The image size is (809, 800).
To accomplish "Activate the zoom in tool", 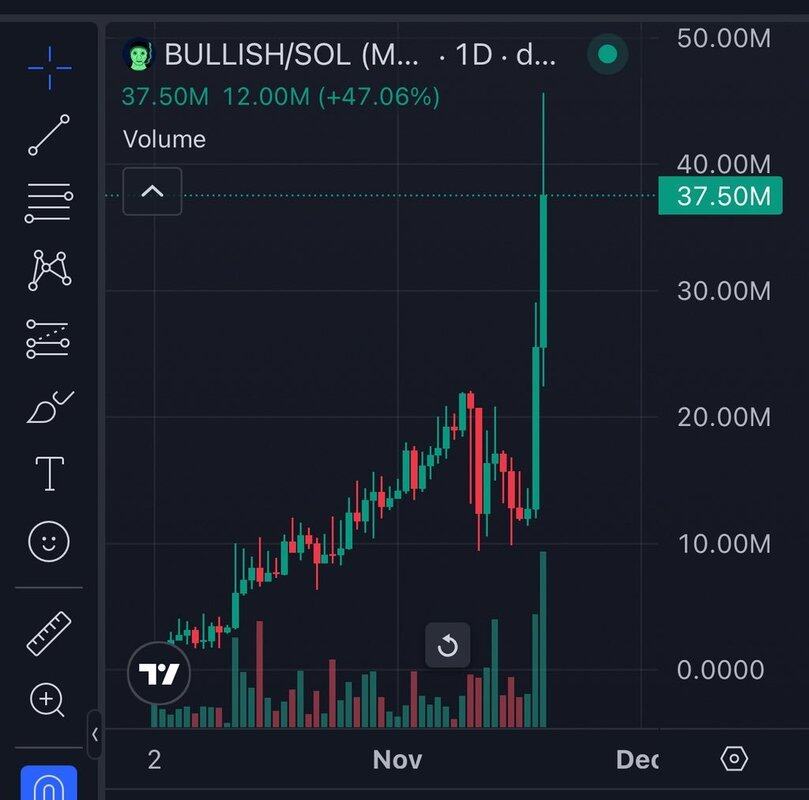I will tap(49, 700).
